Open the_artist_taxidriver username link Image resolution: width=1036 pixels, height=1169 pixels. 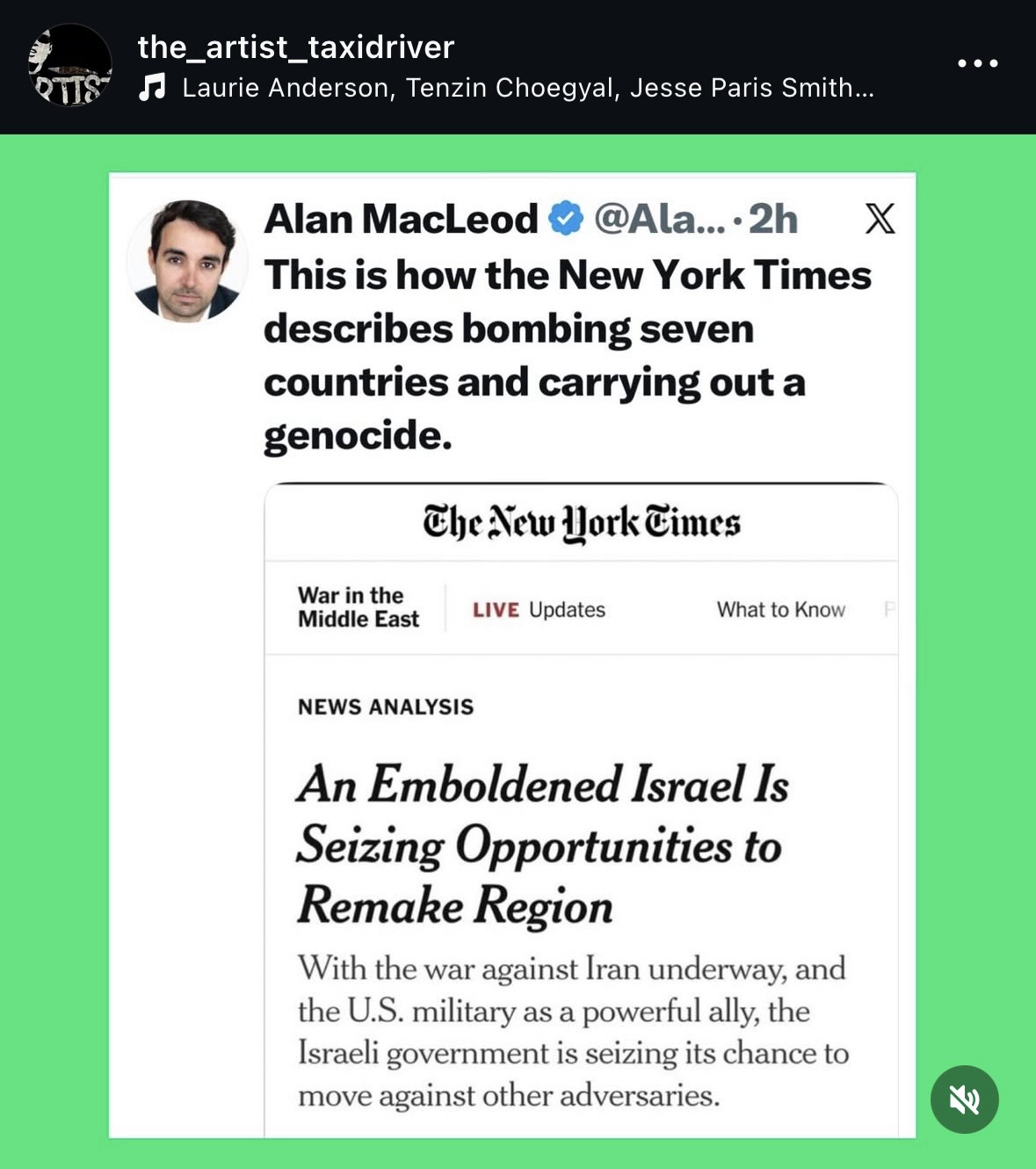(x=296, y=47)
